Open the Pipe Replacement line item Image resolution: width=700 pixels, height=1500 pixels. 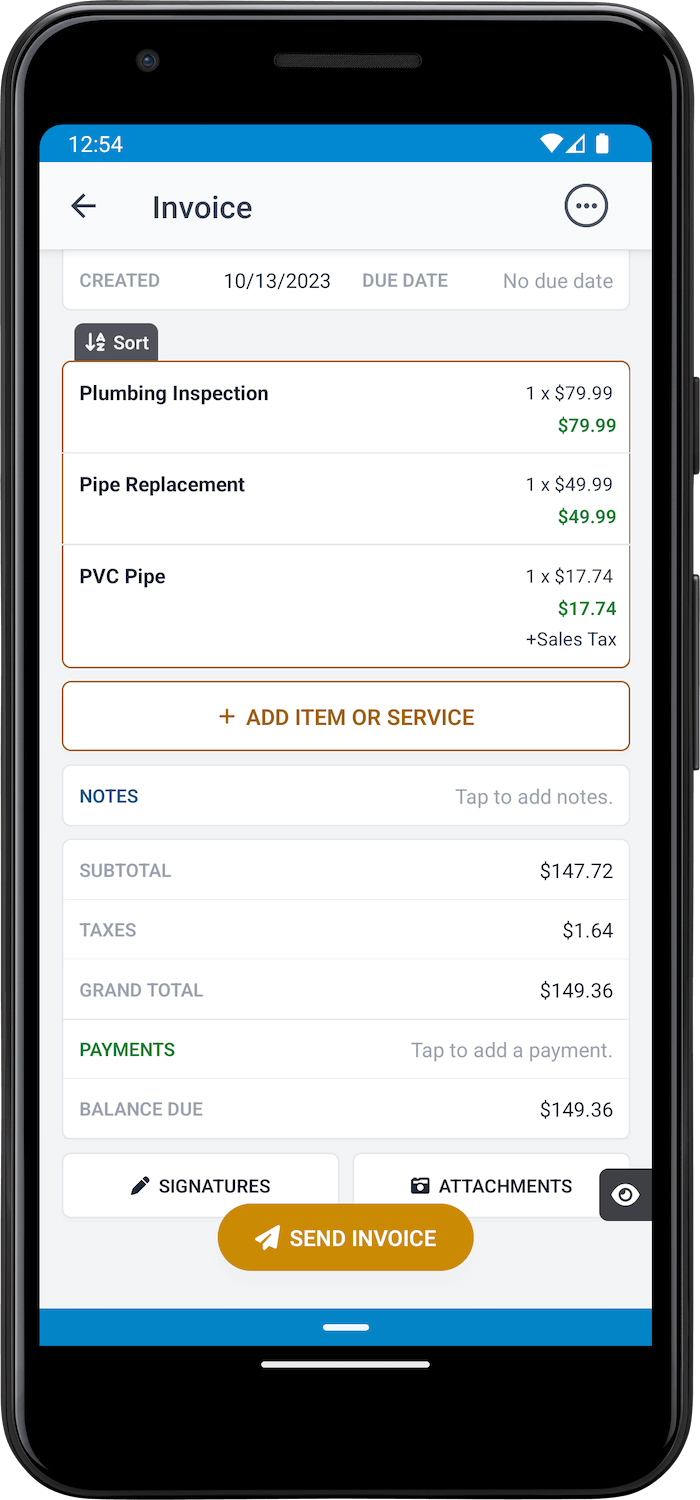click(346, 499)
